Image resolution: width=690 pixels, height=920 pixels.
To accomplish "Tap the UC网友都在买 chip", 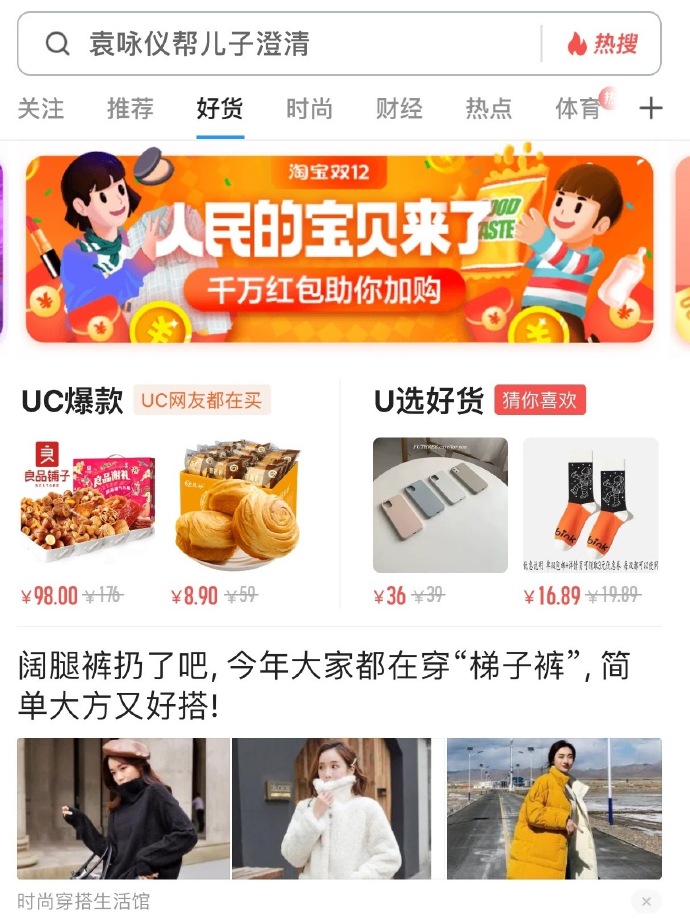I will pyautogui.click(x=201, y=401).
